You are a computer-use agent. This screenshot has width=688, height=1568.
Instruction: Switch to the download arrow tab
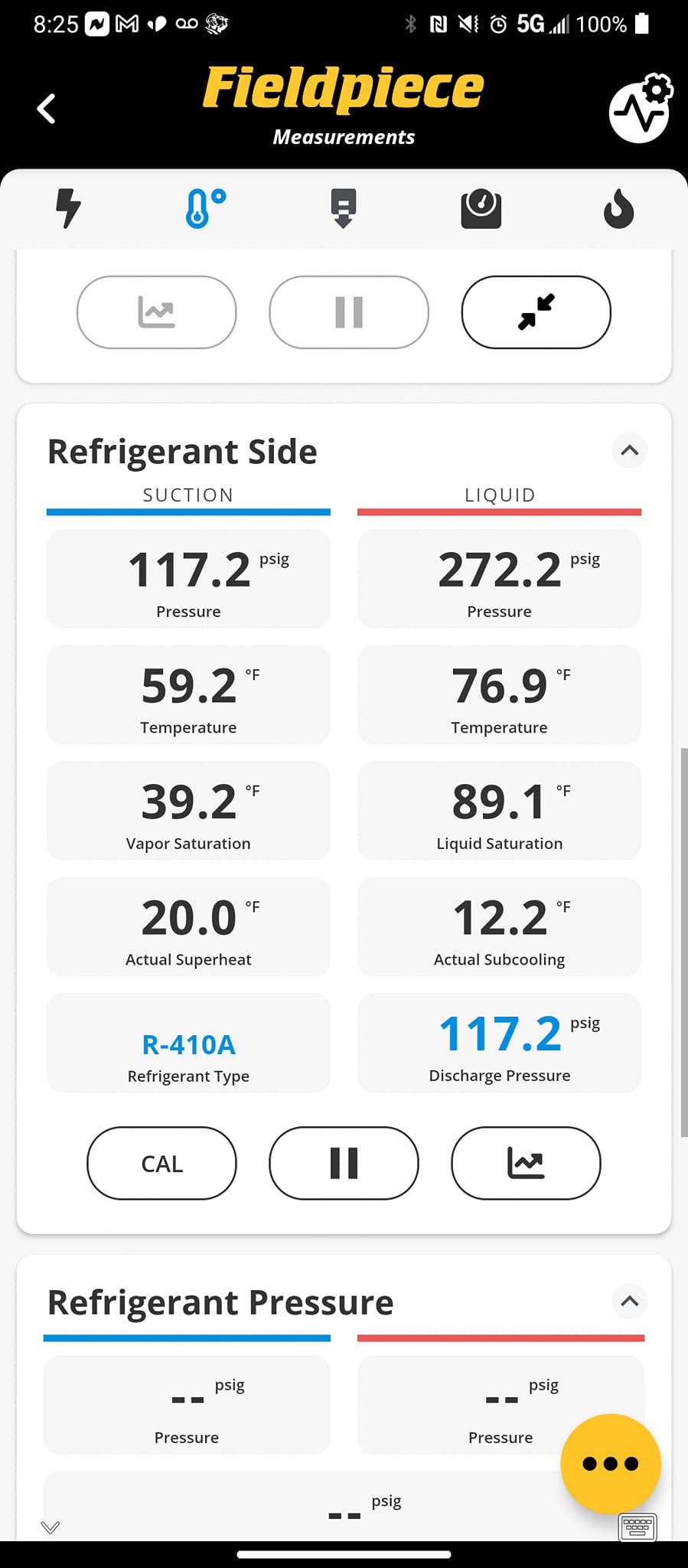point(343,208)
